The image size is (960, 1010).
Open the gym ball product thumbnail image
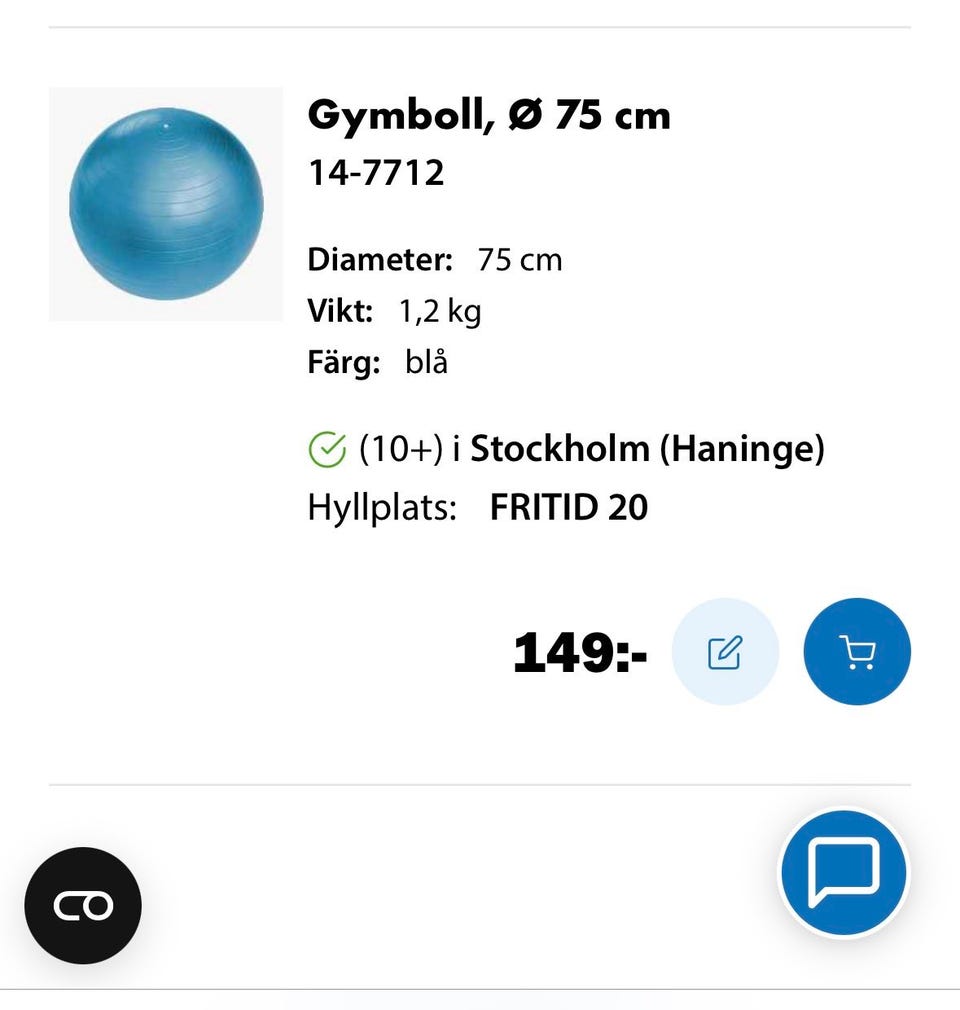coord(166,203)
